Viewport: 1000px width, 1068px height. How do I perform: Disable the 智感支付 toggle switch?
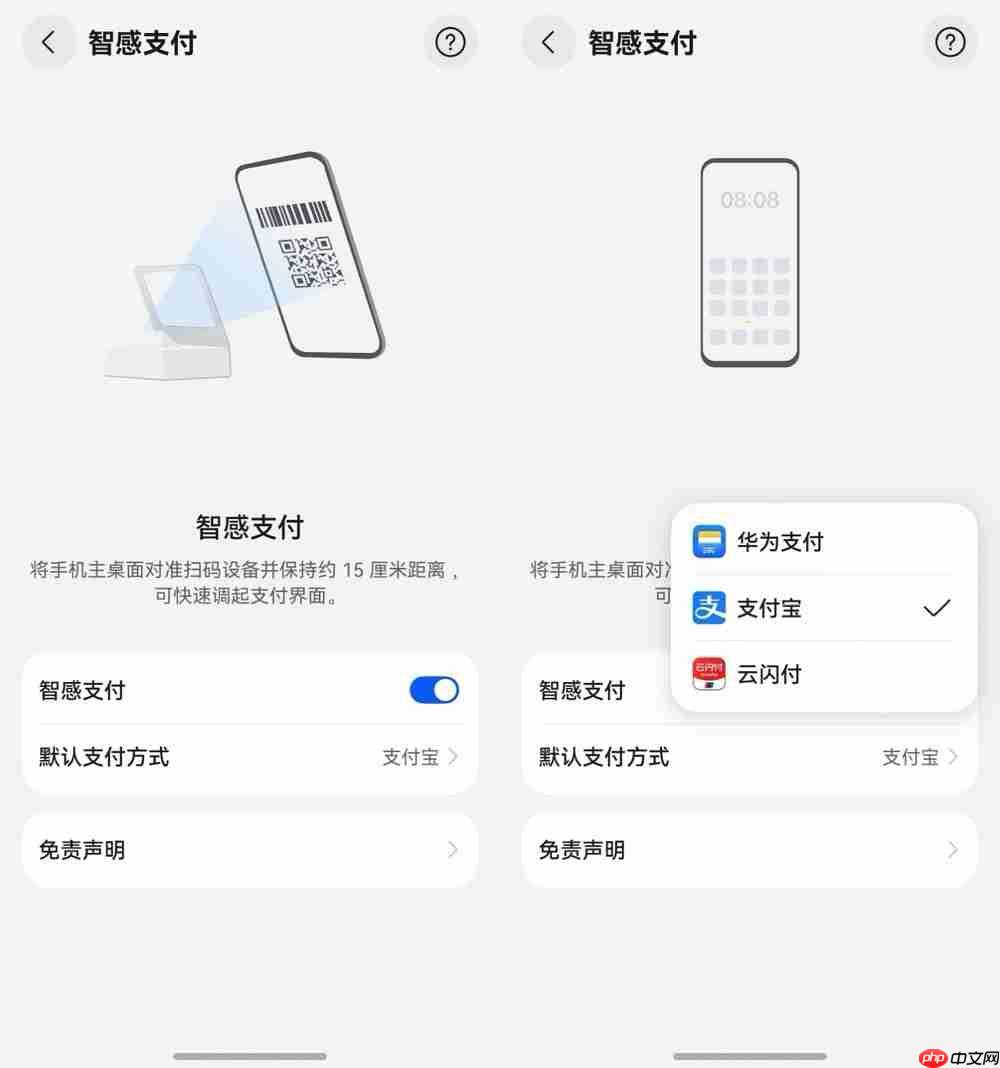pyautogui.click(x=434, y=689)
